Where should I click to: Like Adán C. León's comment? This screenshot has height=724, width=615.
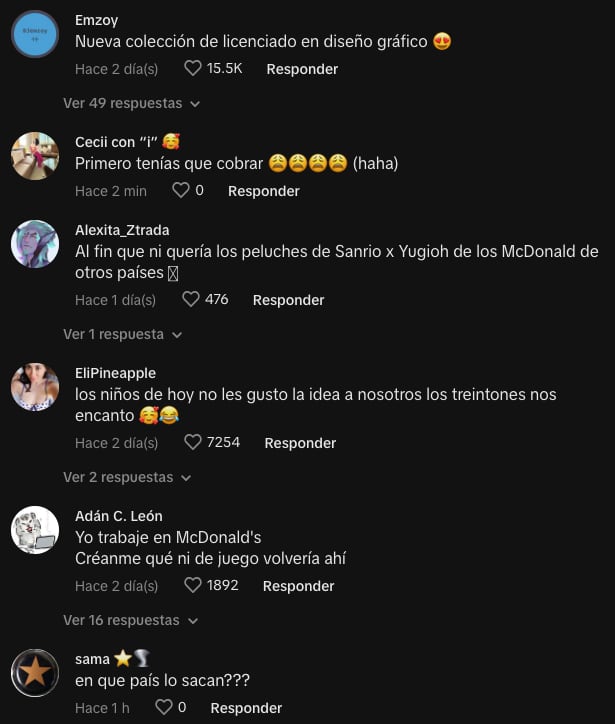[x=194, y=585]
